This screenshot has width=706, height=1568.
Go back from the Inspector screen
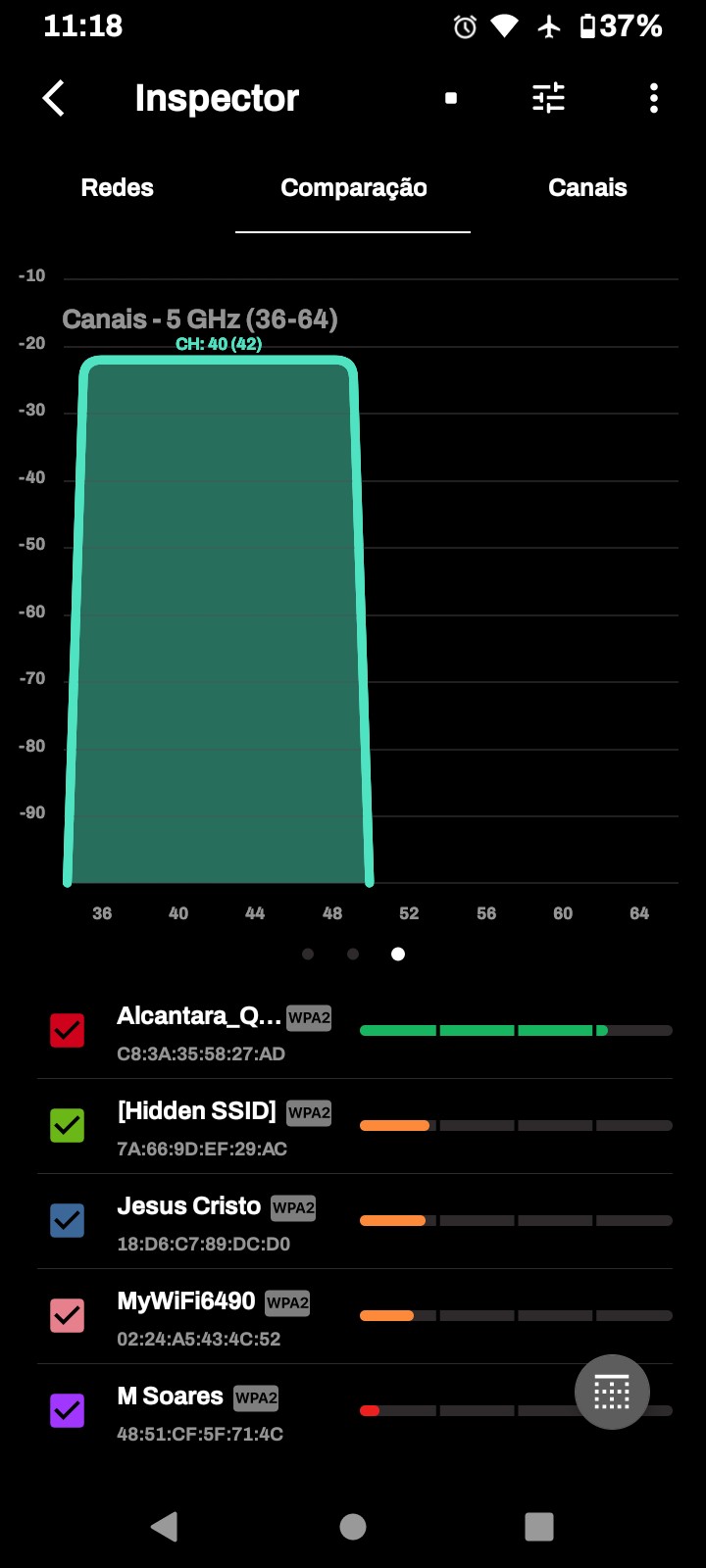coord(54,98)
